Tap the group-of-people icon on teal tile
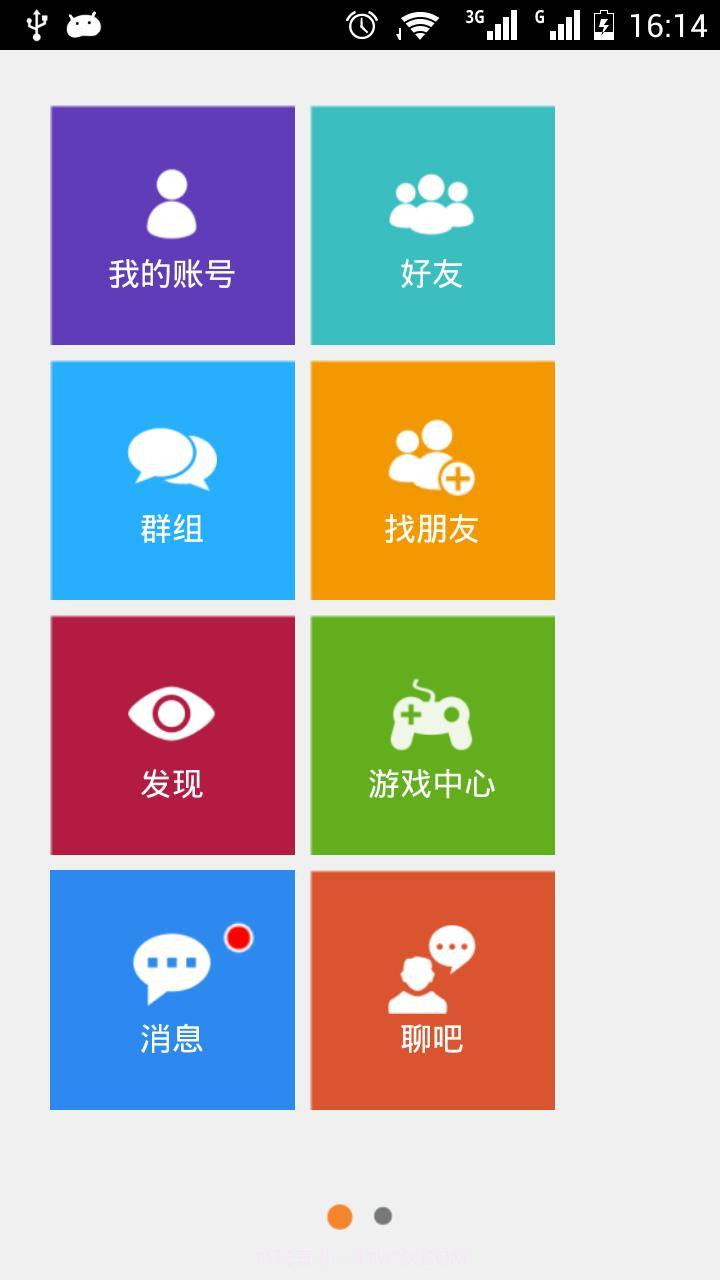The width and height of the screenshot is (720, 1280). 432,200
